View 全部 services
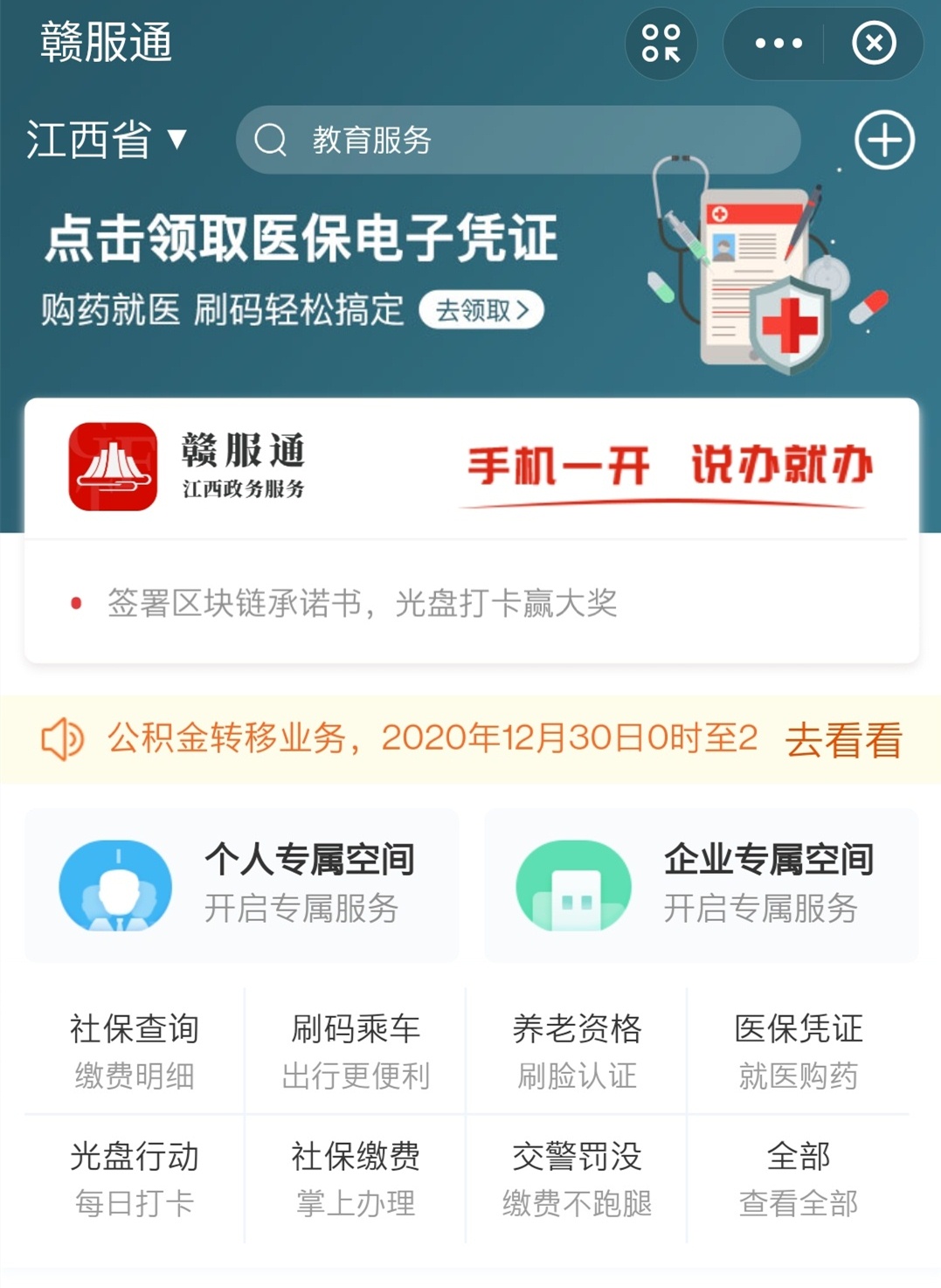 [x=798, y=1179]
